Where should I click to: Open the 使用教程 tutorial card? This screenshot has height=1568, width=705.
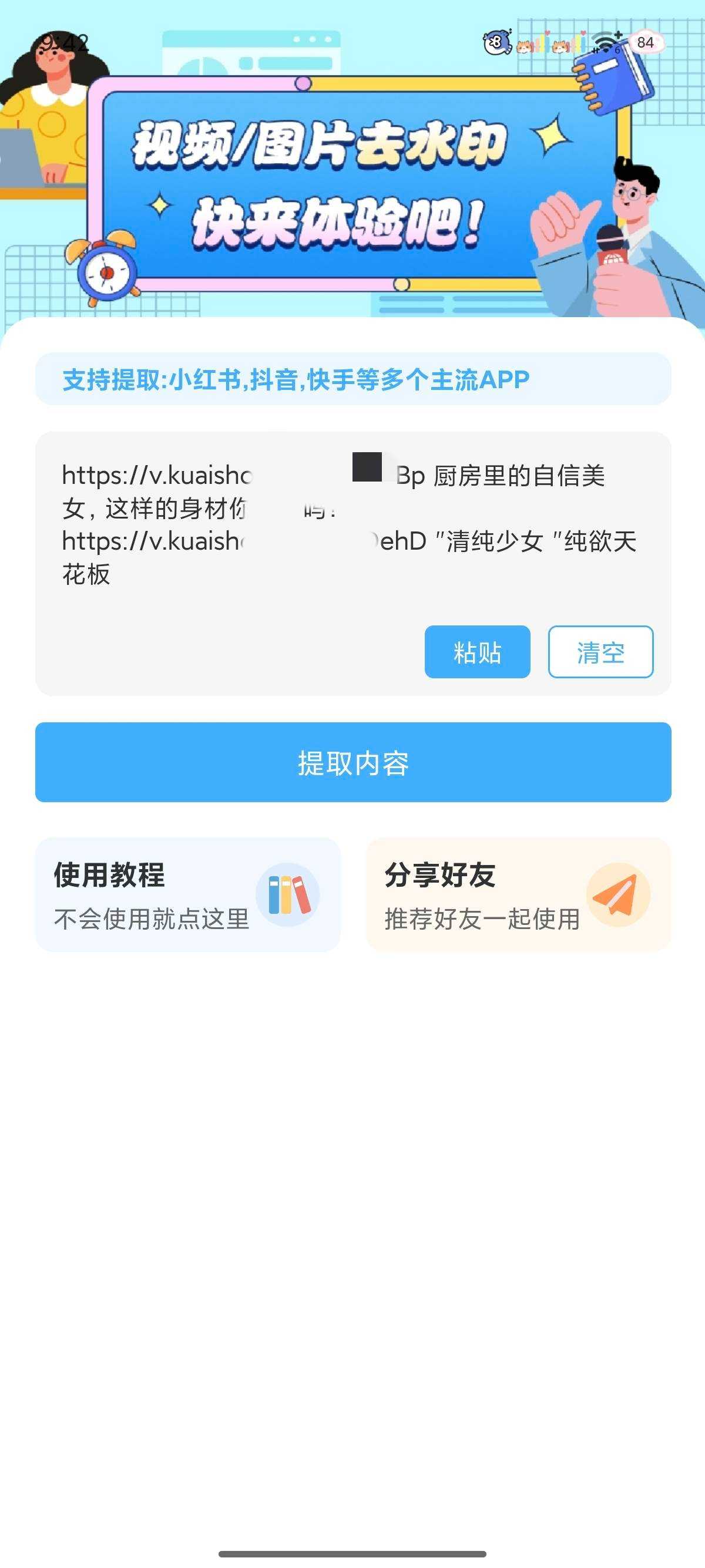coord(187,894)
